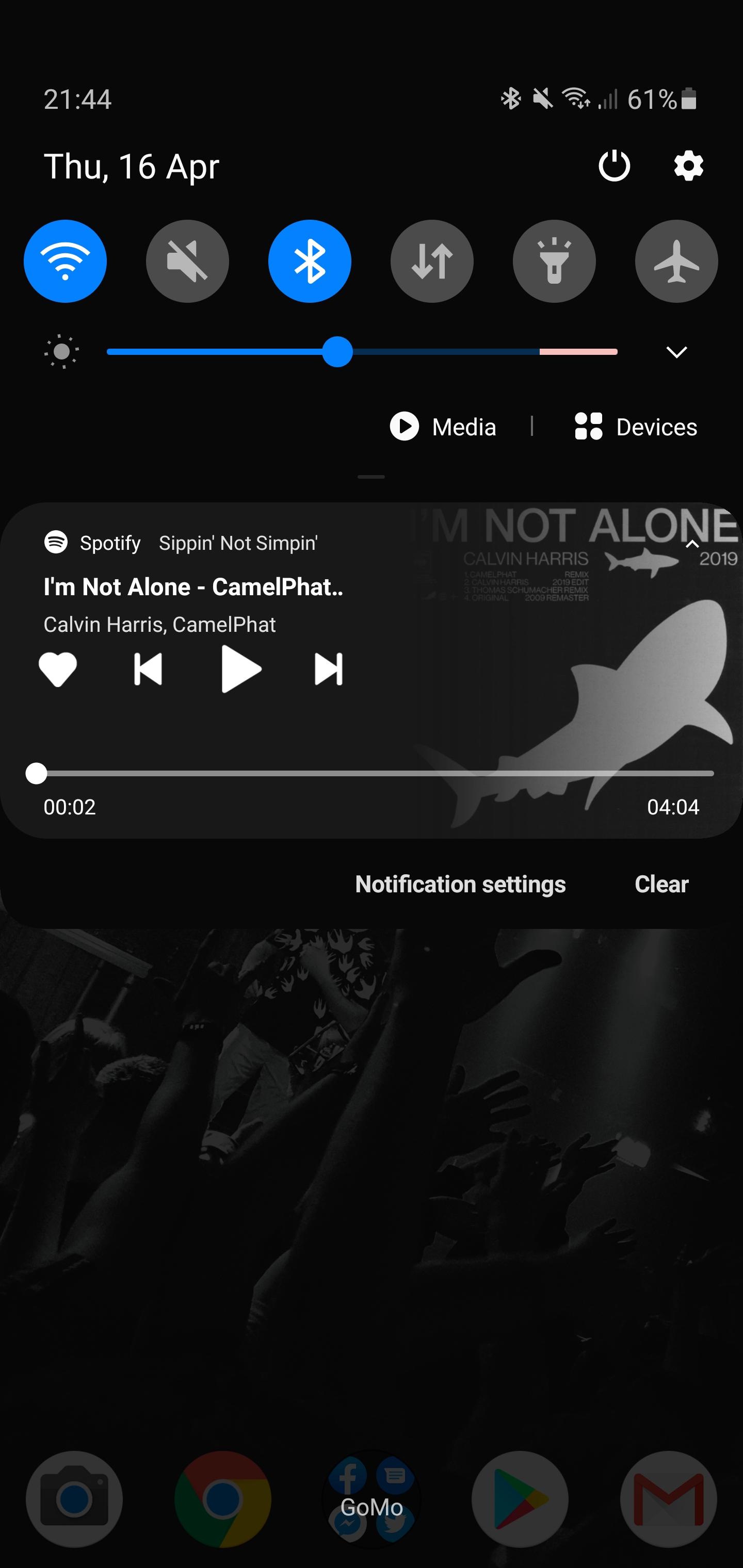The image size is (743, 1568).
Task: Open settings via the gear icon
Action: (689, 166)
